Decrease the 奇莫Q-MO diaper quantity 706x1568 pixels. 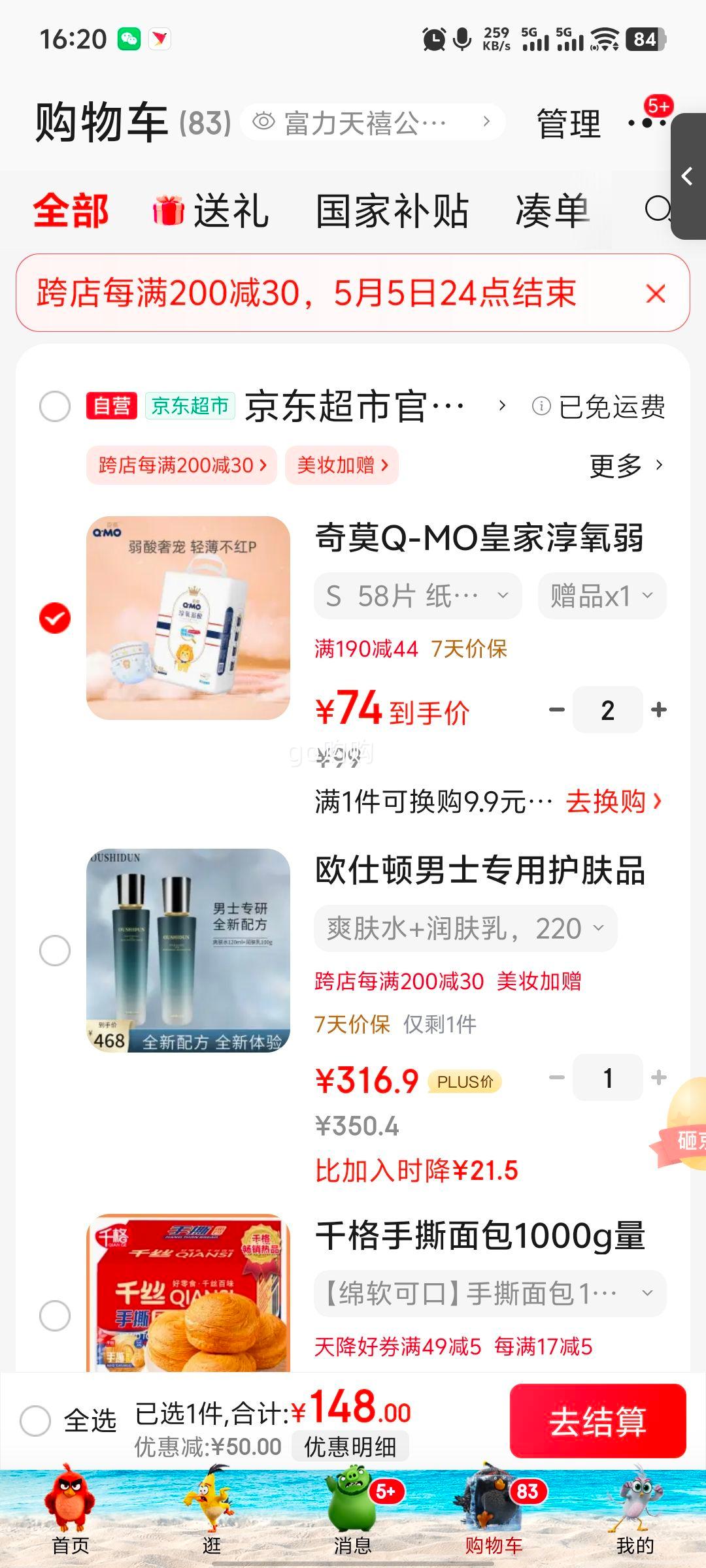click(x=557, y=710)
